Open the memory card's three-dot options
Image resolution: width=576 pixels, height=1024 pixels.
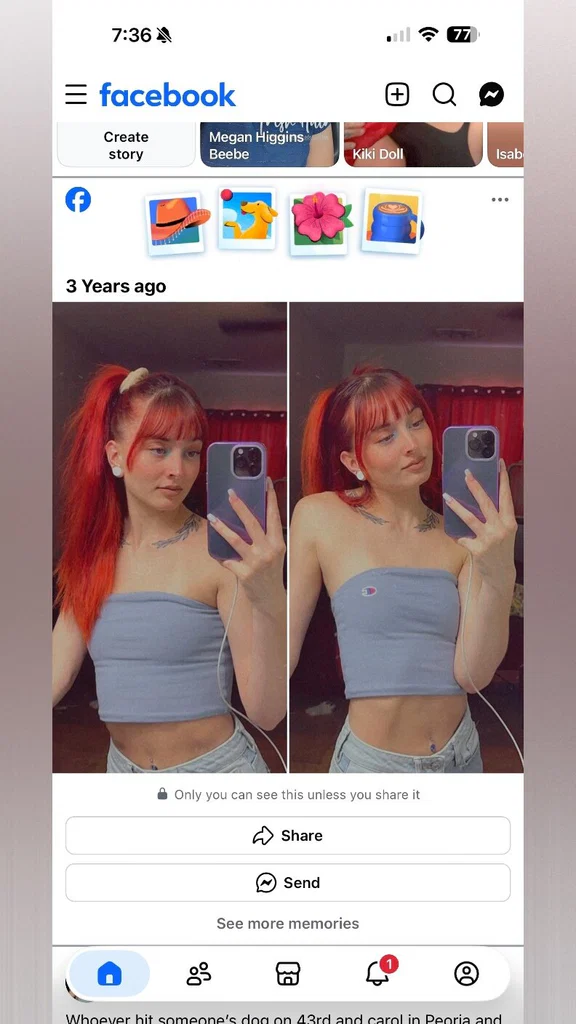pos(500,200)
